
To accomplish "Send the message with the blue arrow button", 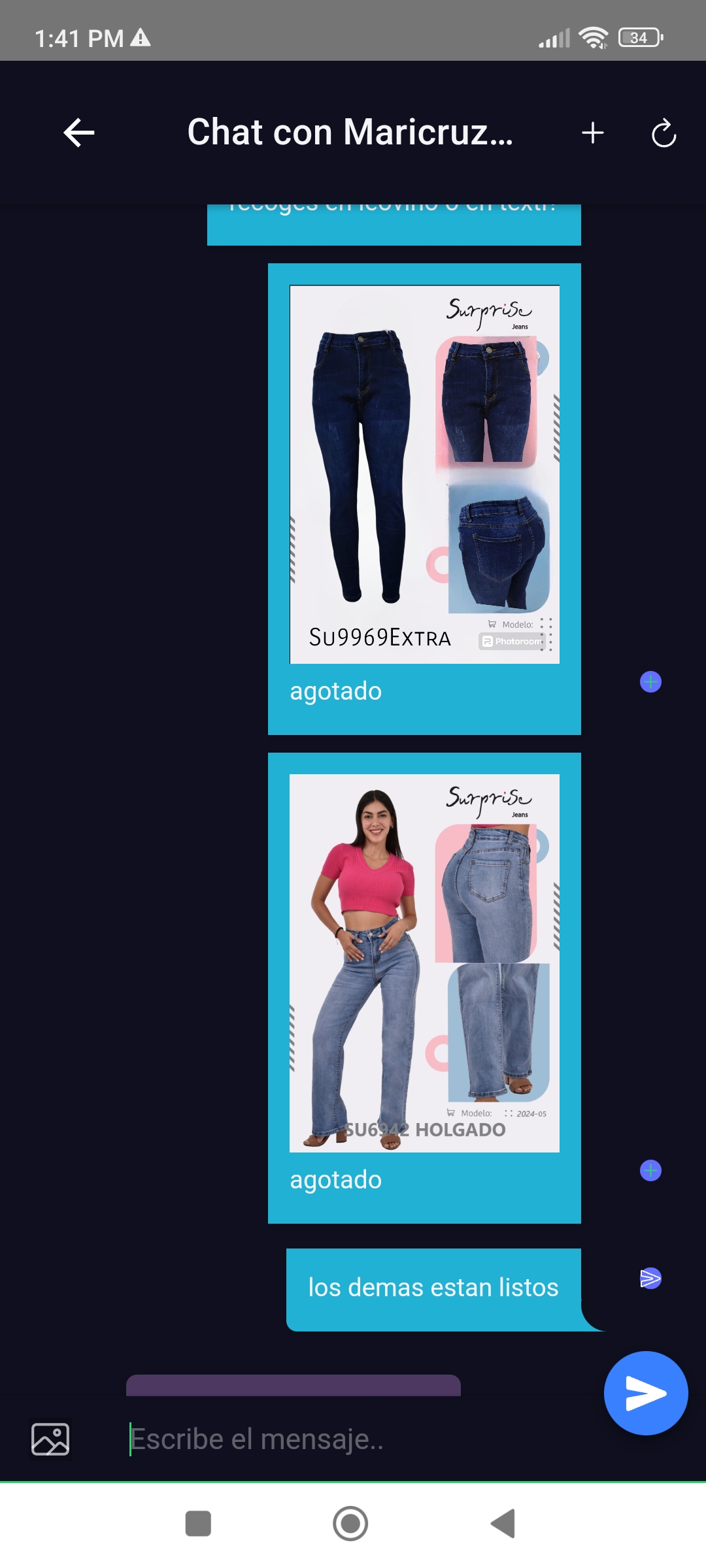I will 646,1393.
